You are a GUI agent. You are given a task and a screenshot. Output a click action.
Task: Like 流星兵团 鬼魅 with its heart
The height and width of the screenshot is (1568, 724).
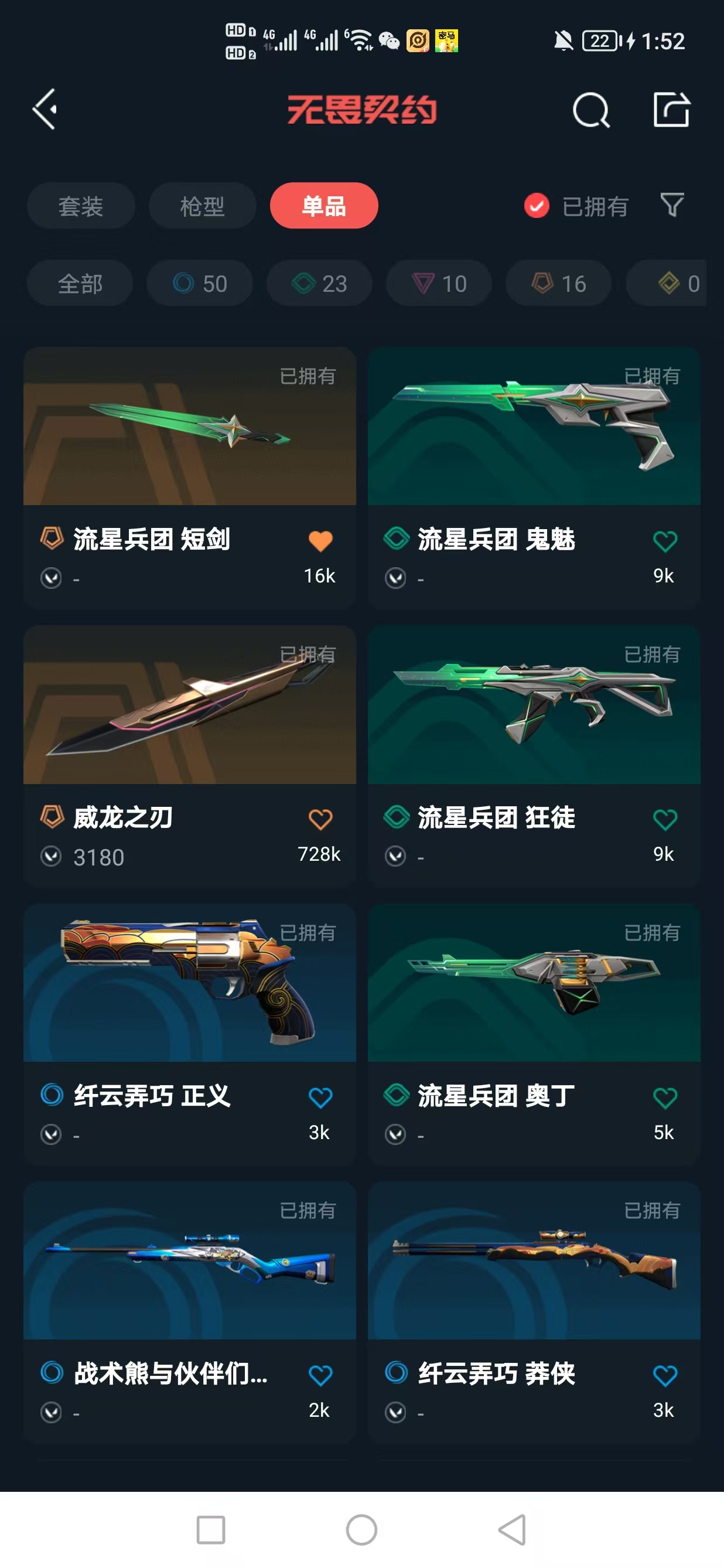pyautogui.click(x=664, y=540)
